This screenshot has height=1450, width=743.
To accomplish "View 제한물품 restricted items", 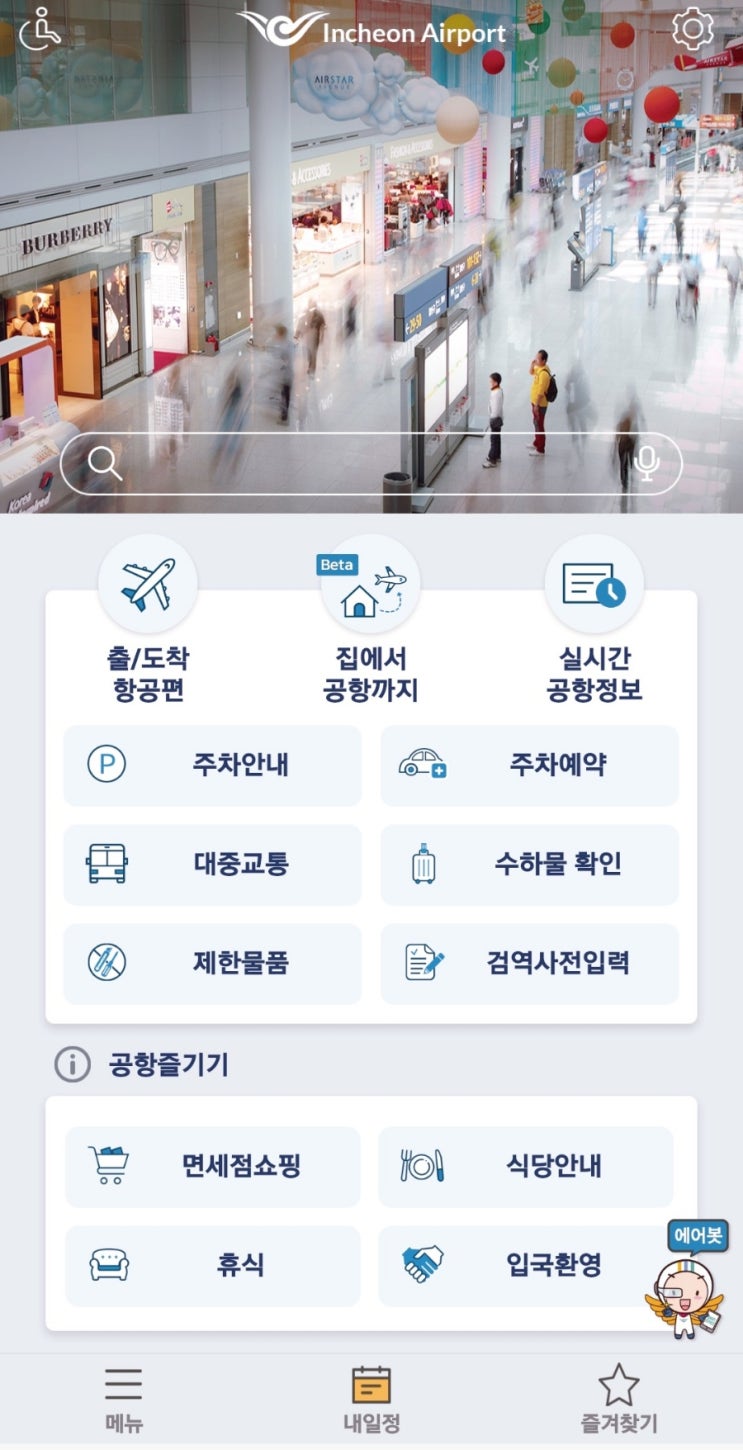I will coord(212,964).
